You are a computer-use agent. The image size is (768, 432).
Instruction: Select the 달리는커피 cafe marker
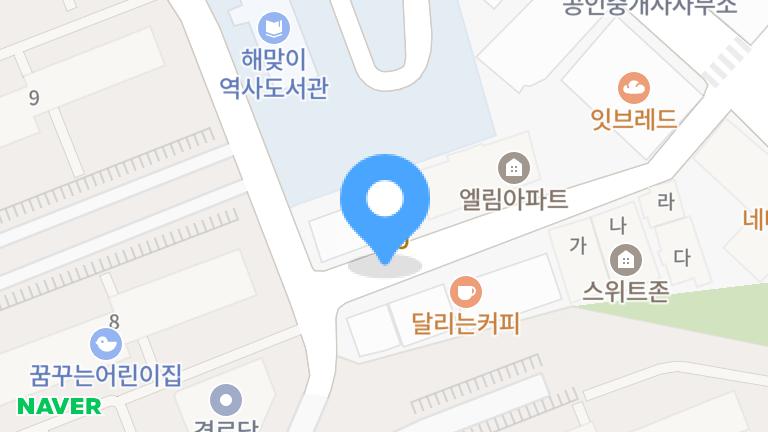(465, 292)
